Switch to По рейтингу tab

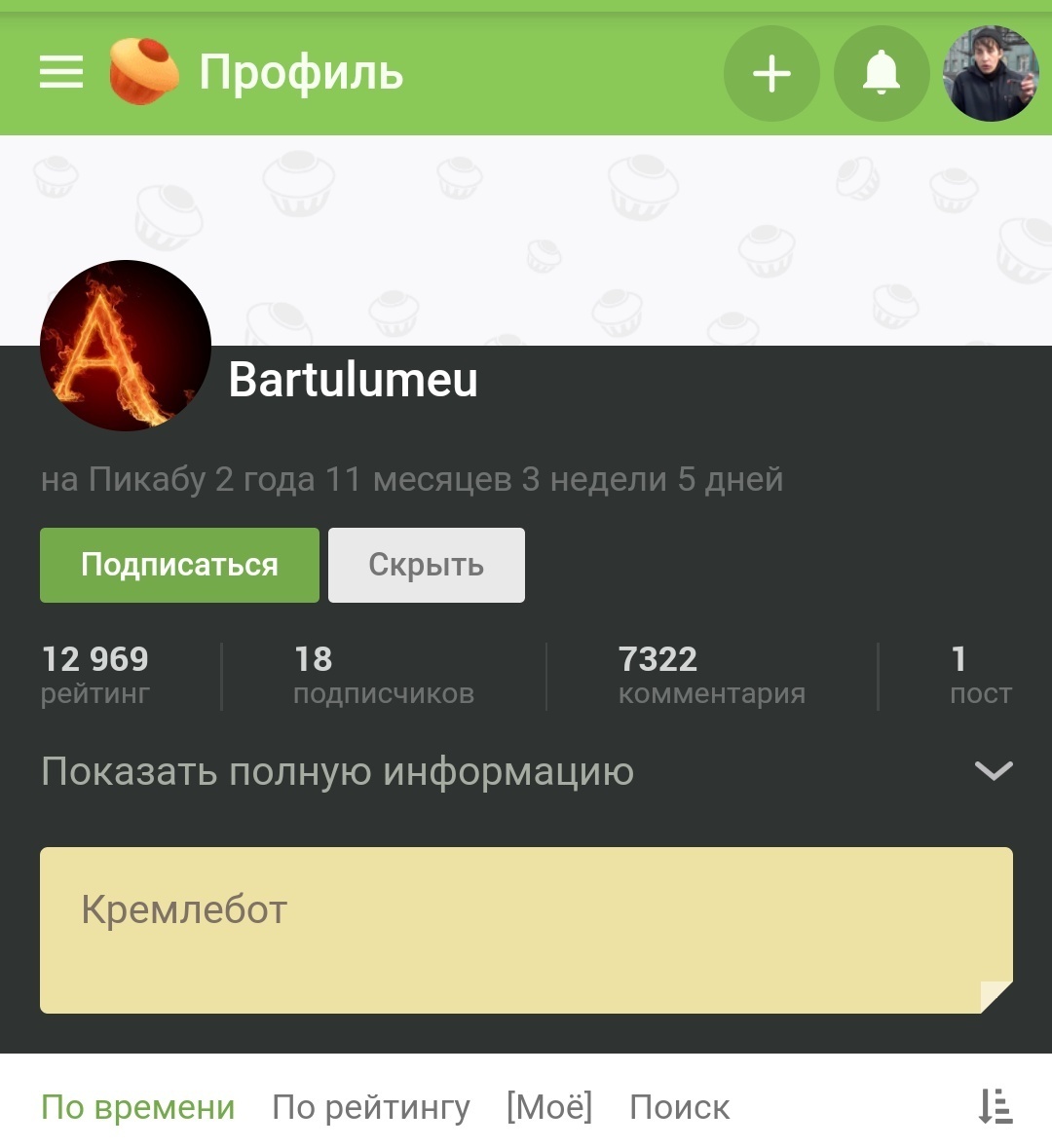(x=371, y=1107)
